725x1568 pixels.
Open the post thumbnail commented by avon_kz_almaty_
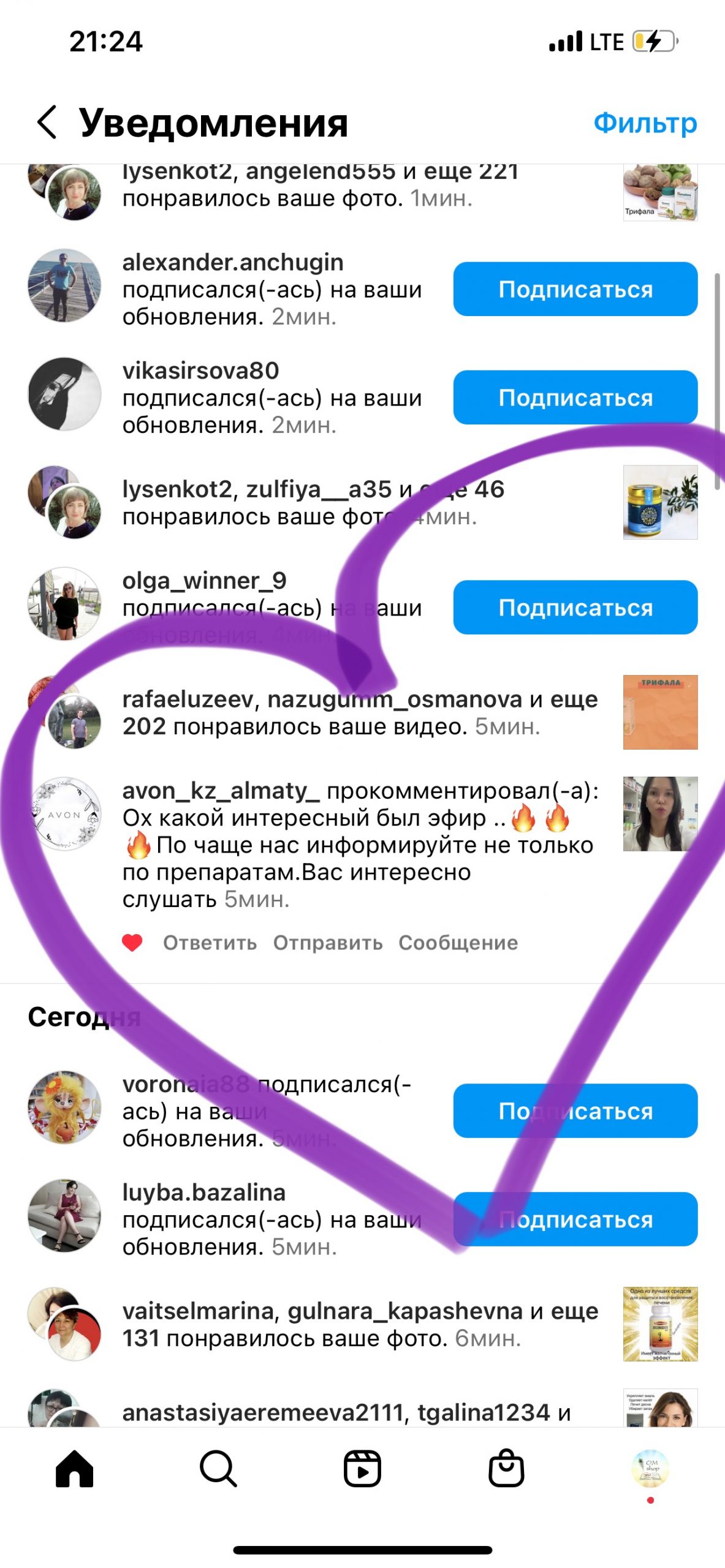coord(660,814)
